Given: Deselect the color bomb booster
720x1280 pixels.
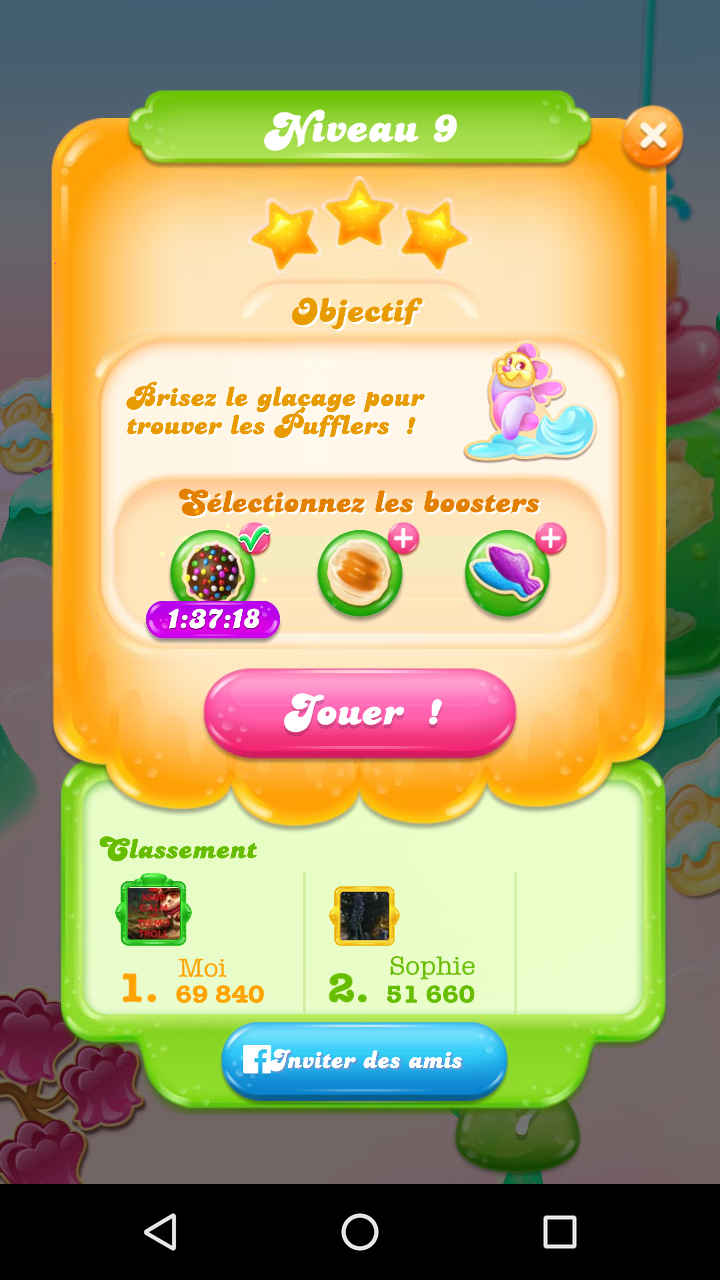Looking at the screenshot, I should (212, 574).
